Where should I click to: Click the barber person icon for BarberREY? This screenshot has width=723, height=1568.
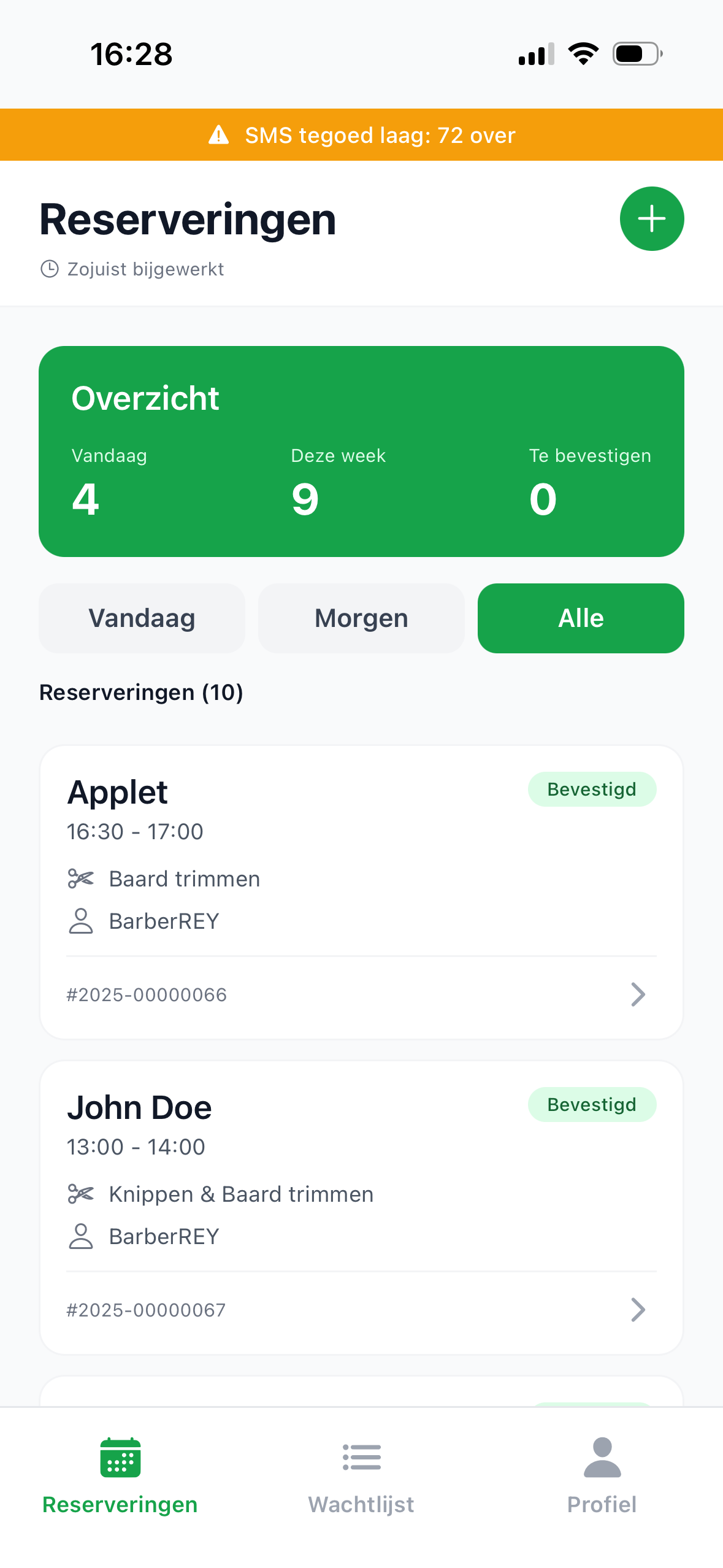coord(81,920)
